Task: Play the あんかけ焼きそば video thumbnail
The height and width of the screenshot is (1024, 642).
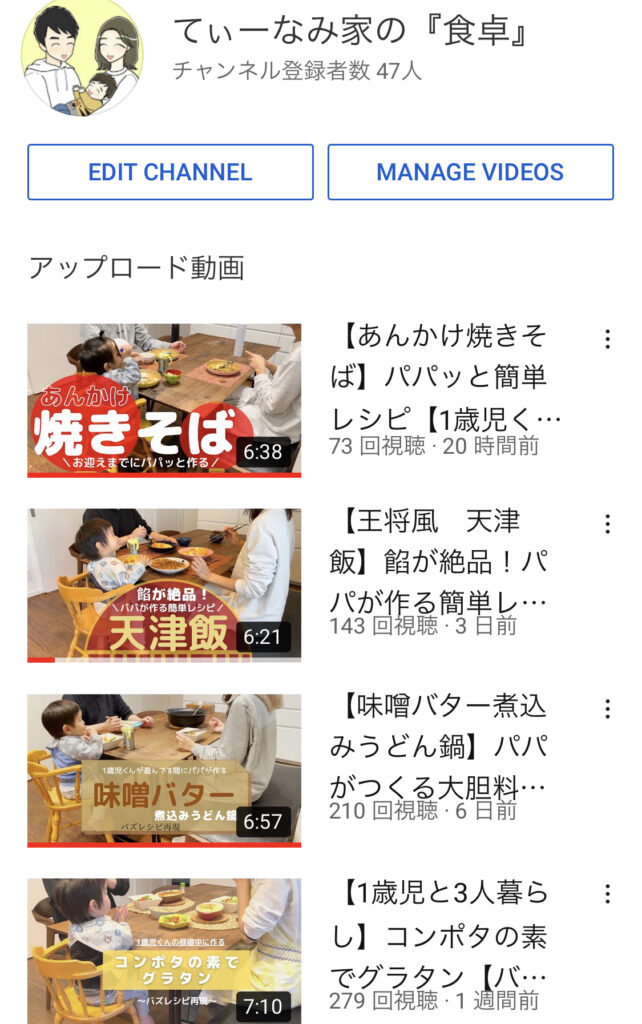Action: tap(164, 400)
